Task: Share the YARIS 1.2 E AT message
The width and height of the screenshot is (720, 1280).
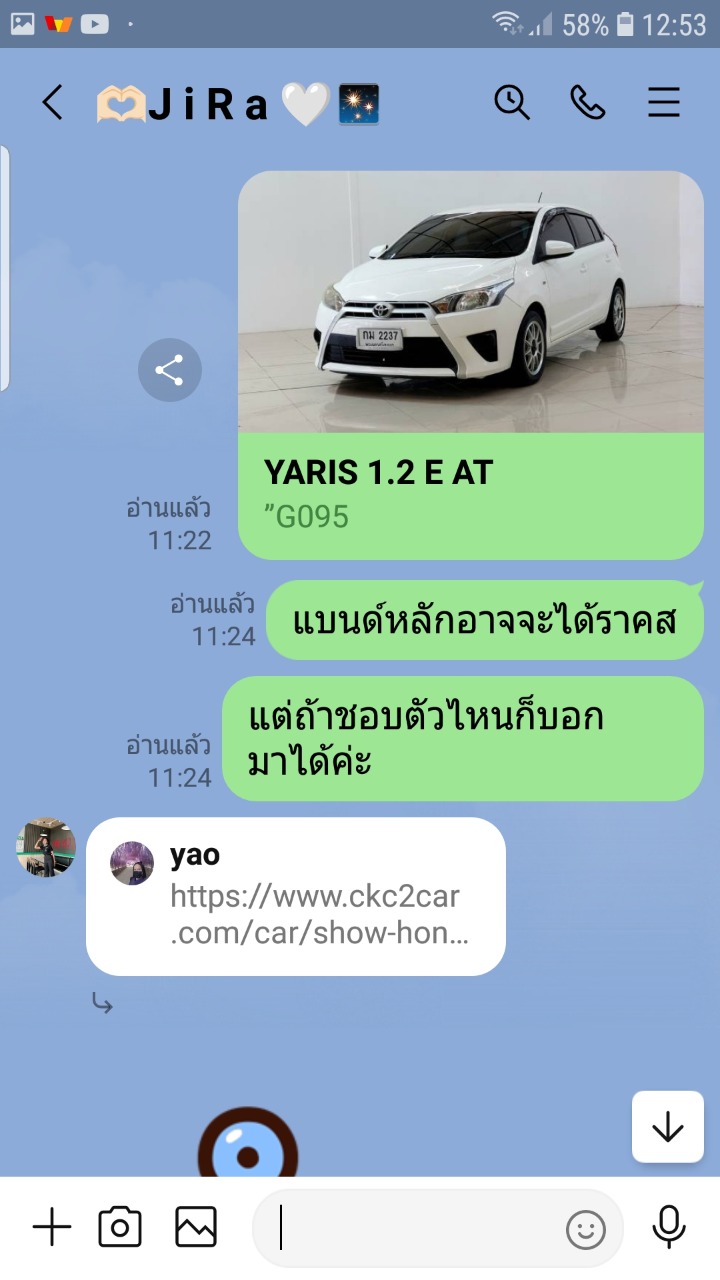Action: tap(169, 370)
